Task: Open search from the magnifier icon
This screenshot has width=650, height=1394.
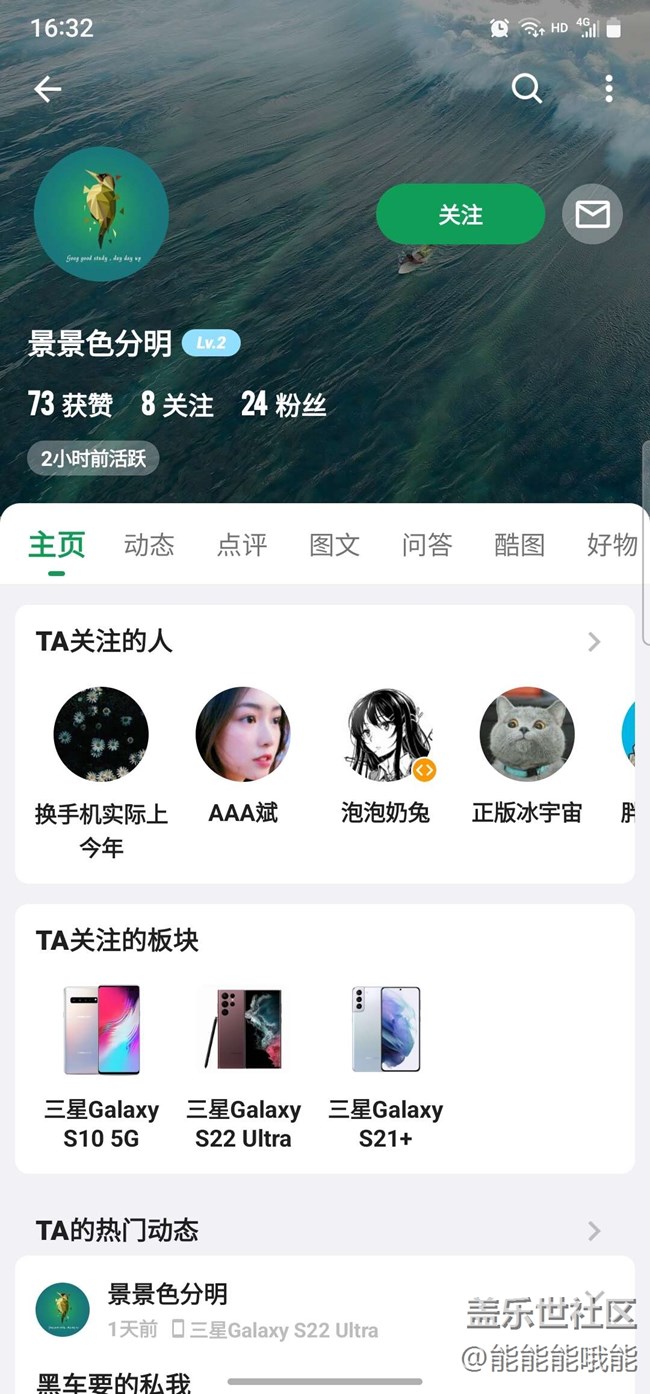Action: click(x=527, y=89)
